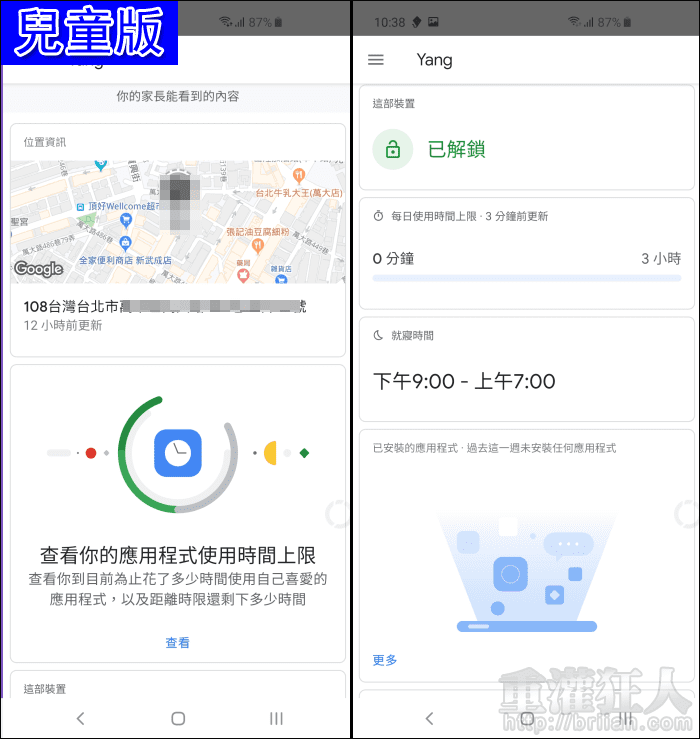Open the 位置資訊 map card
The height and width of the screenshot is (739, 700).
(177, 222)
